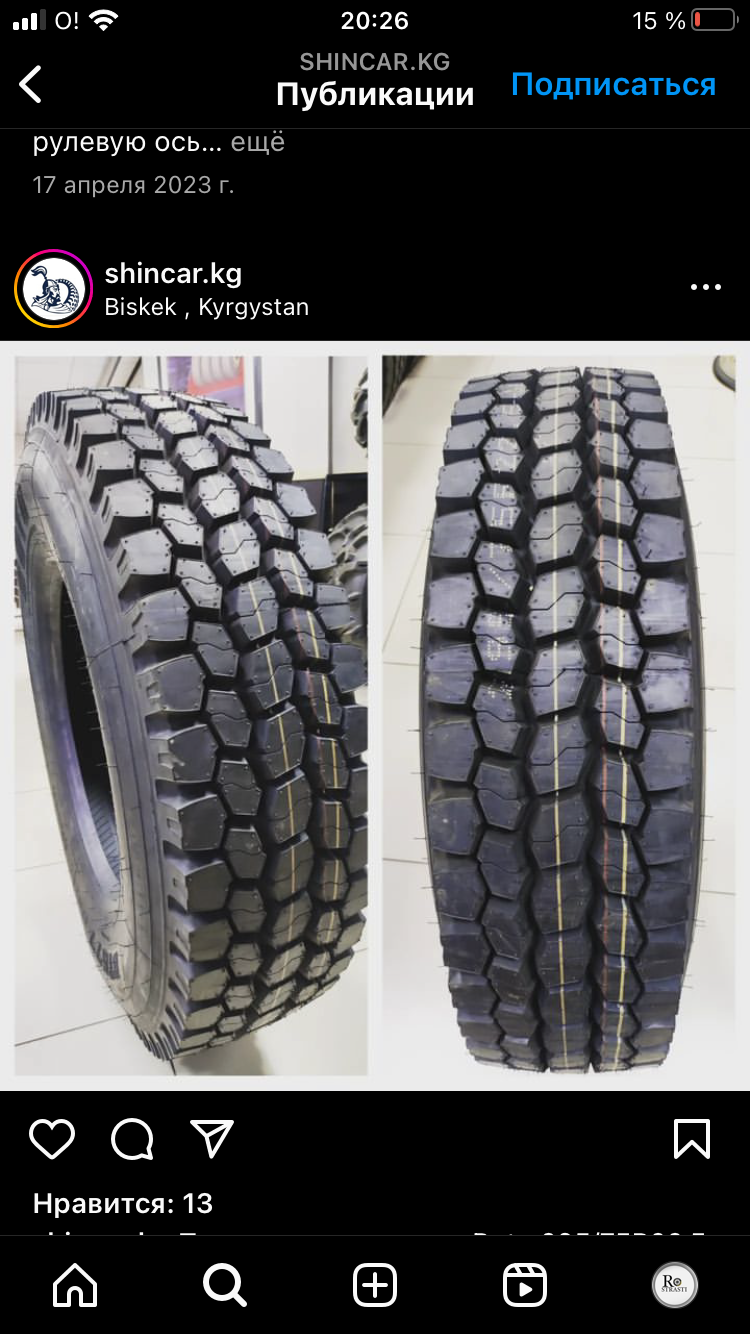Open the Biskek, Kyrgystan location
This screenshot has height=1334, width=750.
click(206, 307)
